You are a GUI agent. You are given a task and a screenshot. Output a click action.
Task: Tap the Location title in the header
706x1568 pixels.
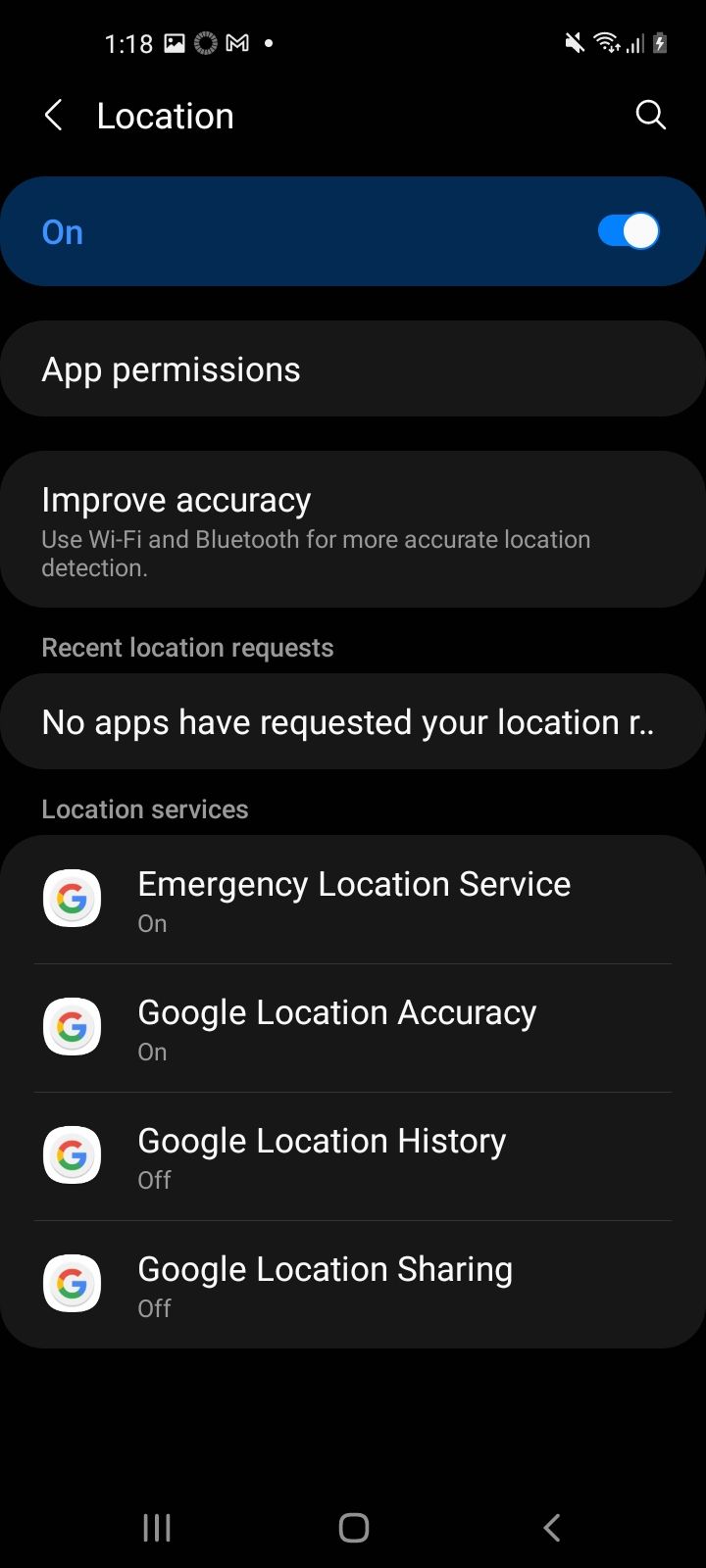[165, 115]
